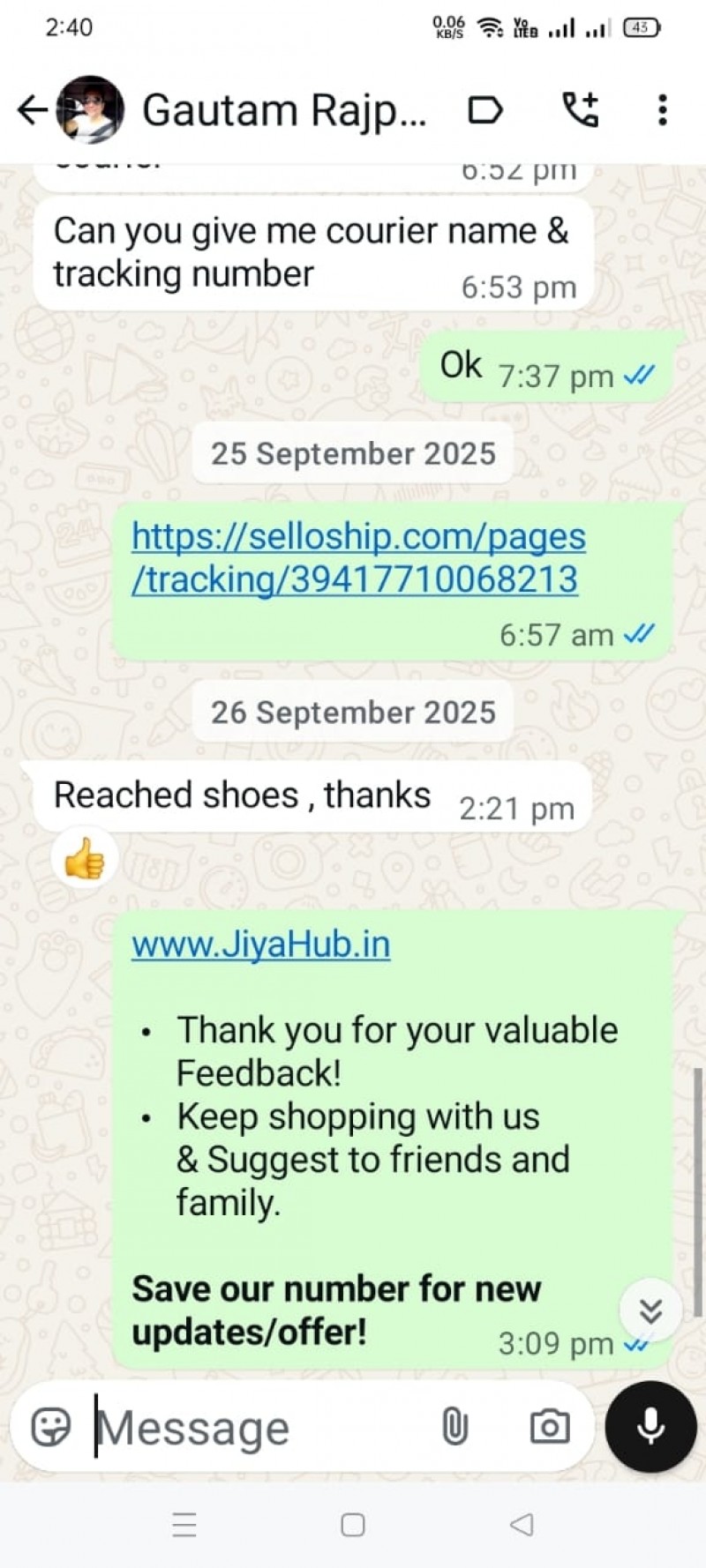Viewport: 706px width, 1568px height.
Task: Tap the voice message microphone
Action: (x=650, y=1426)
